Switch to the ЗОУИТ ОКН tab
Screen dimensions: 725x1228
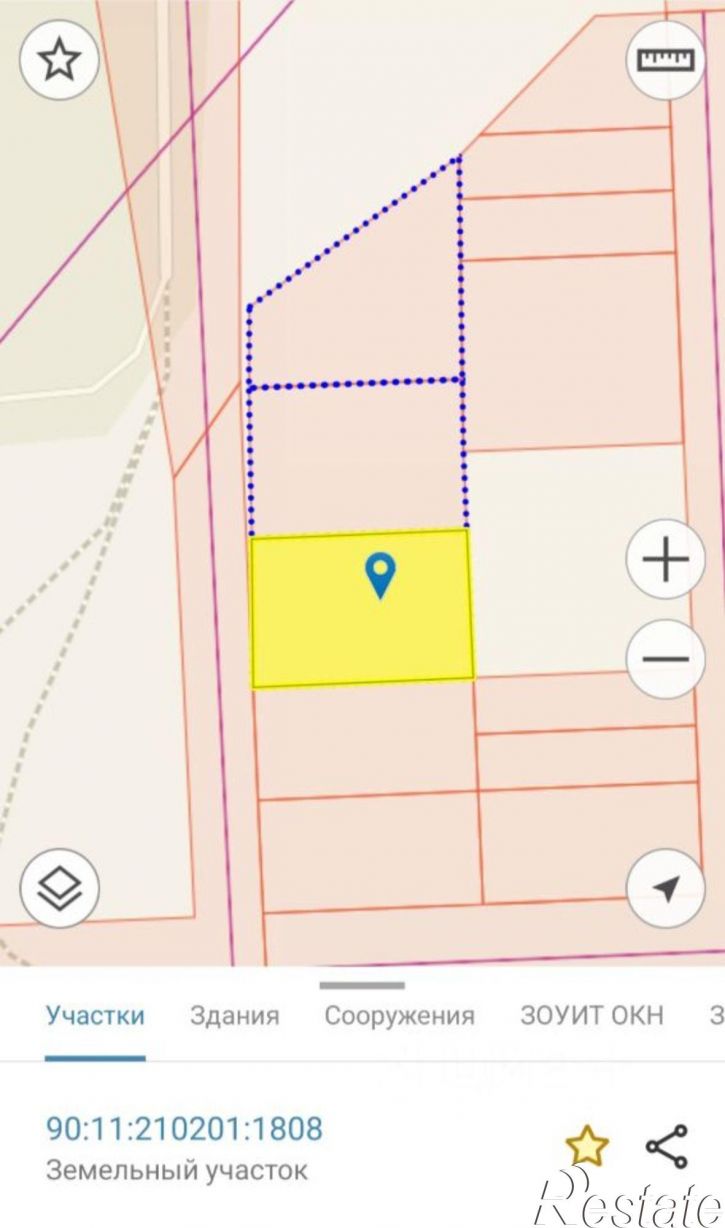click(x=591, y=1016)
